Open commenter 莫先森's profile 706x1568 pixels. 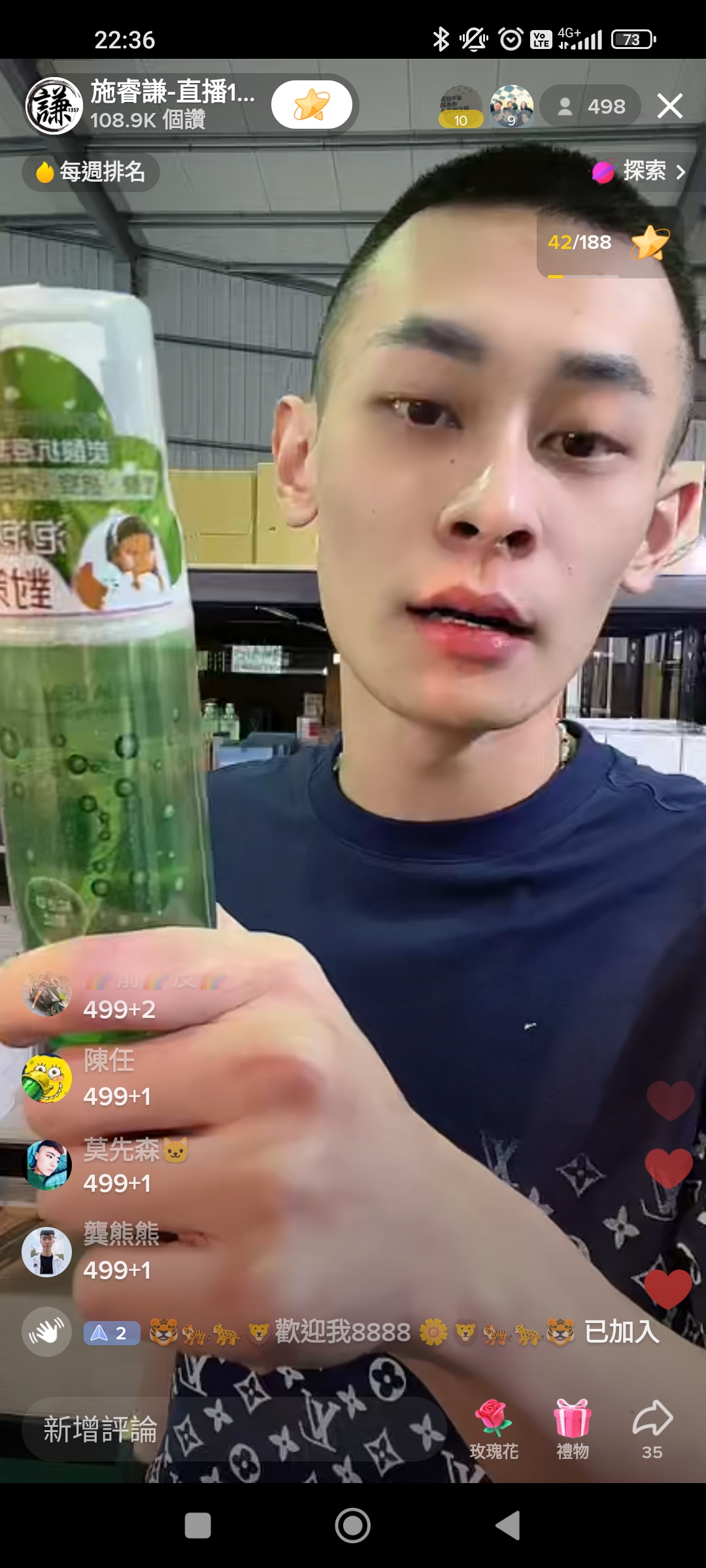[x=46, y=1165]
